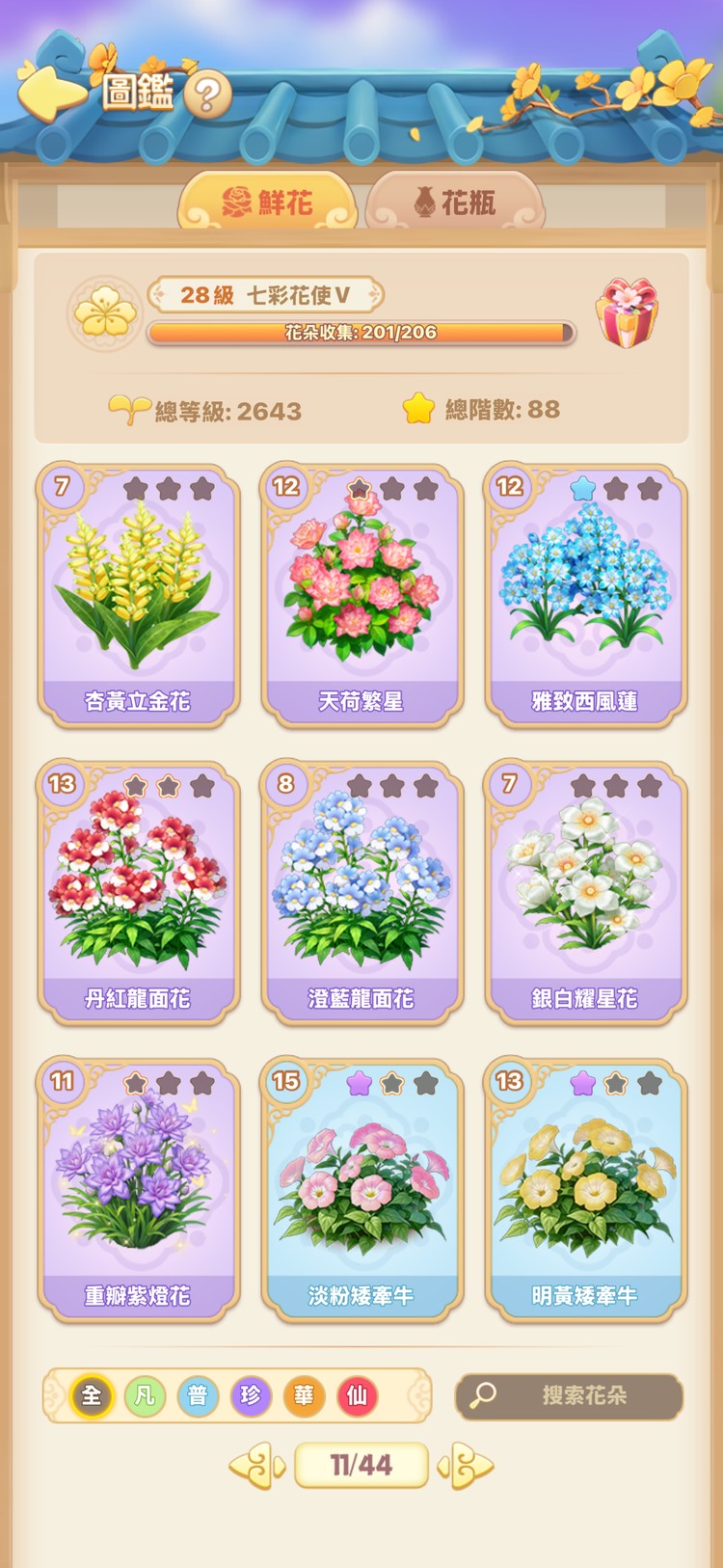Tap the 搜索花朵 search field

tap(569, 1395)
